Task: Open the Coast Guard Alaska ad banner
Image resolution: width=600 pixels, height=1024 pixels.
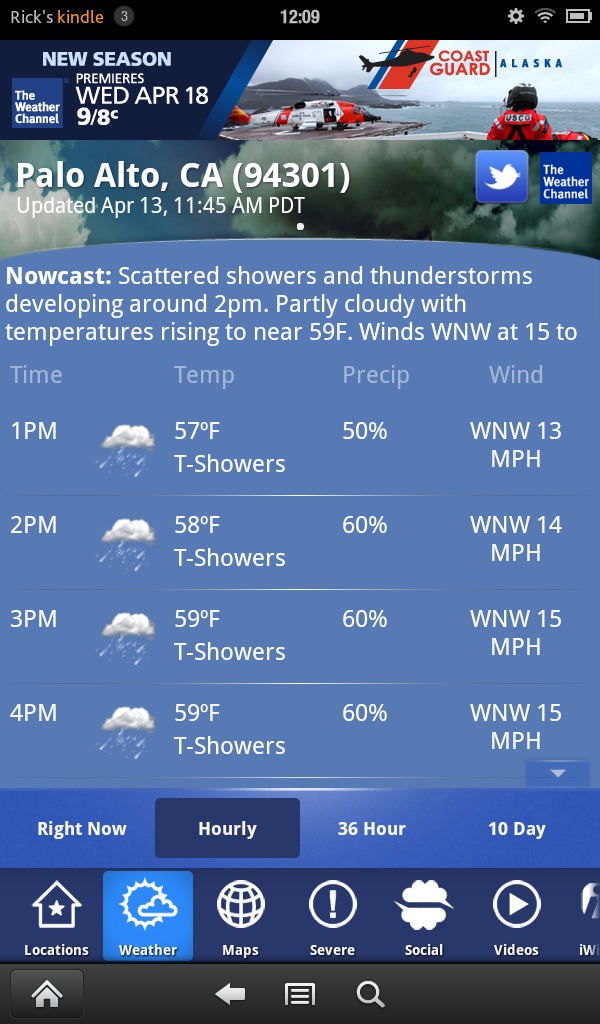Action: click(300, 90)
